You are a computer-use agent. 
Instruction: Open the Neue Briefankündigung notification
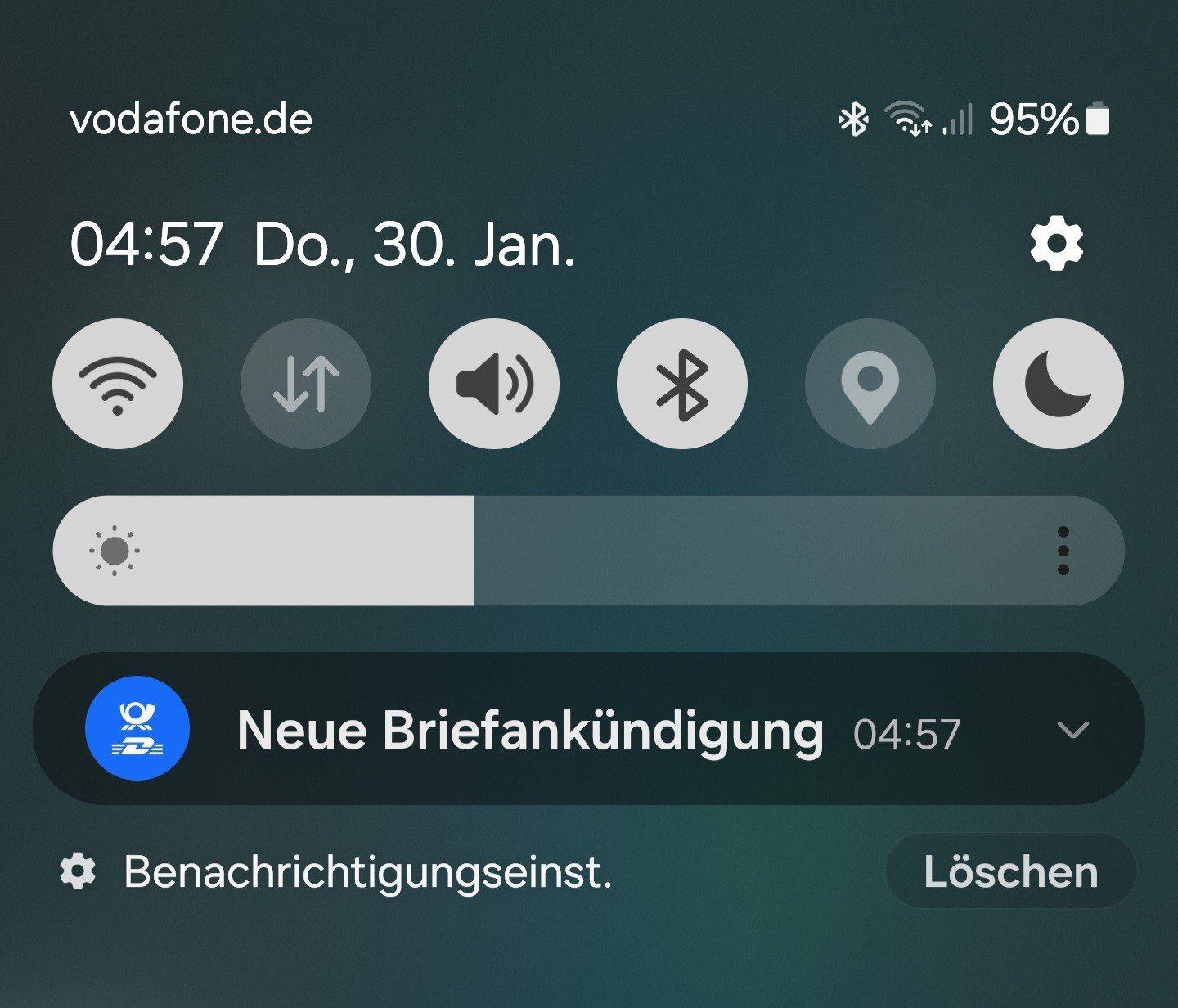pyautogui.click(x=529, y=730)
